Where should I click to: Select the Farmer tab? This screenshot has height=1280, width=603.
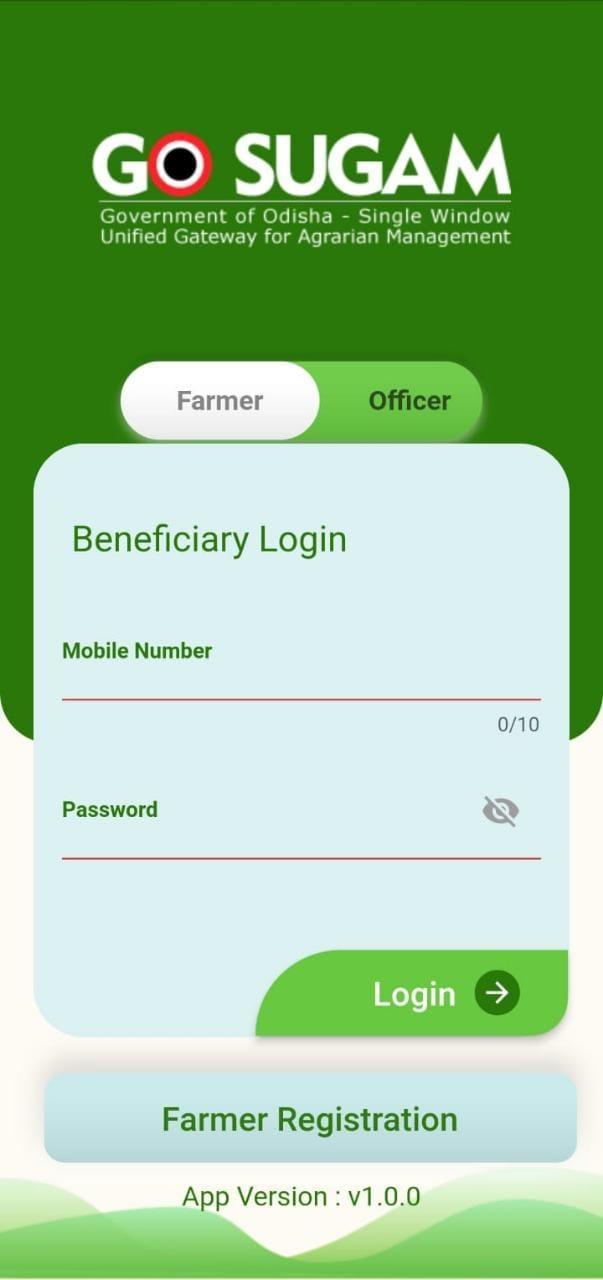(x=220, y=401)
